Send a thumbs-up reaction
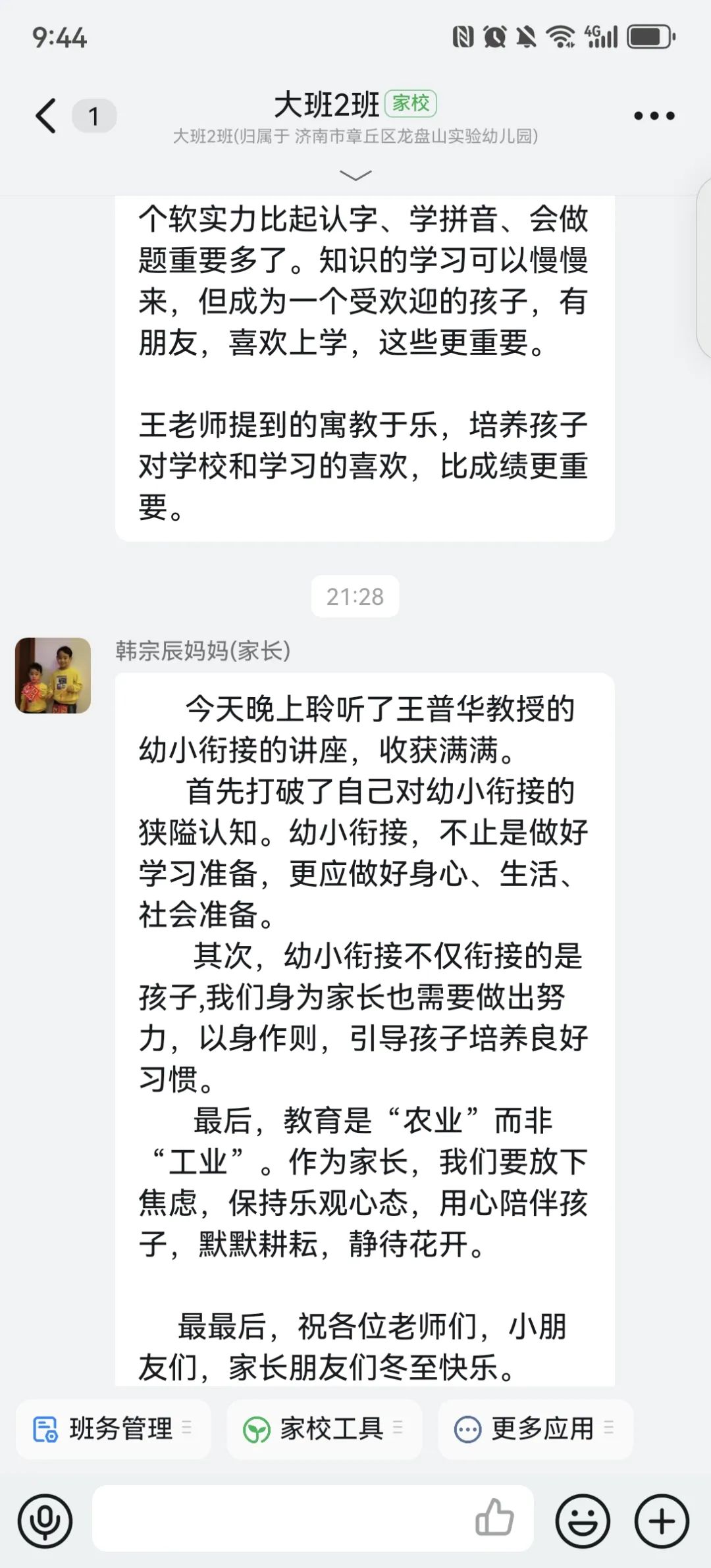 click(x=494, y=1518)
